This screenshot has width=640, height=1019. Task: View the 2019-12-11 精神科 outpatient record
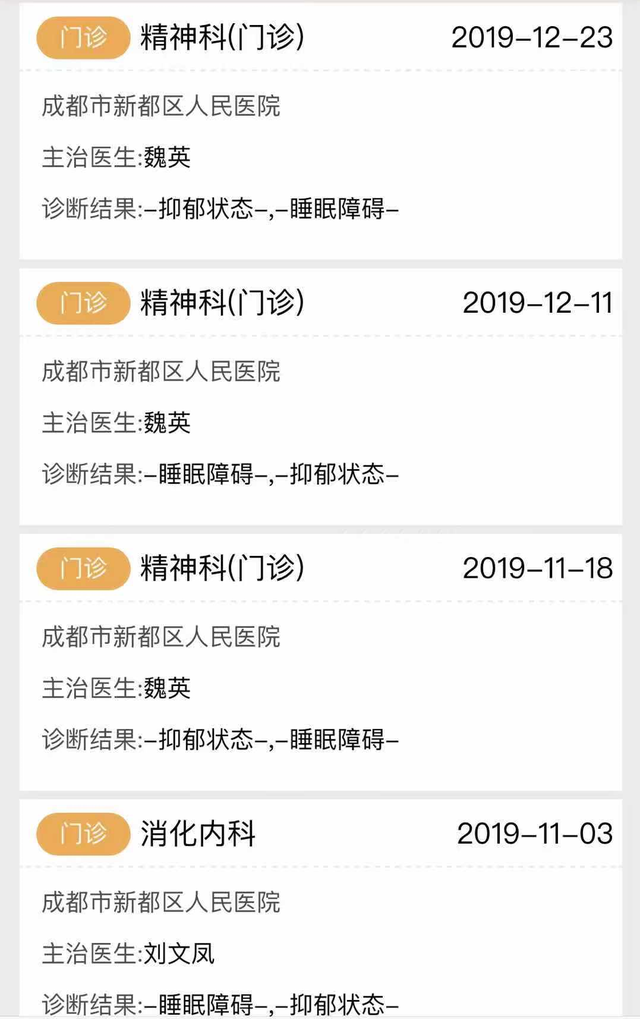click(x=320, y=395)
